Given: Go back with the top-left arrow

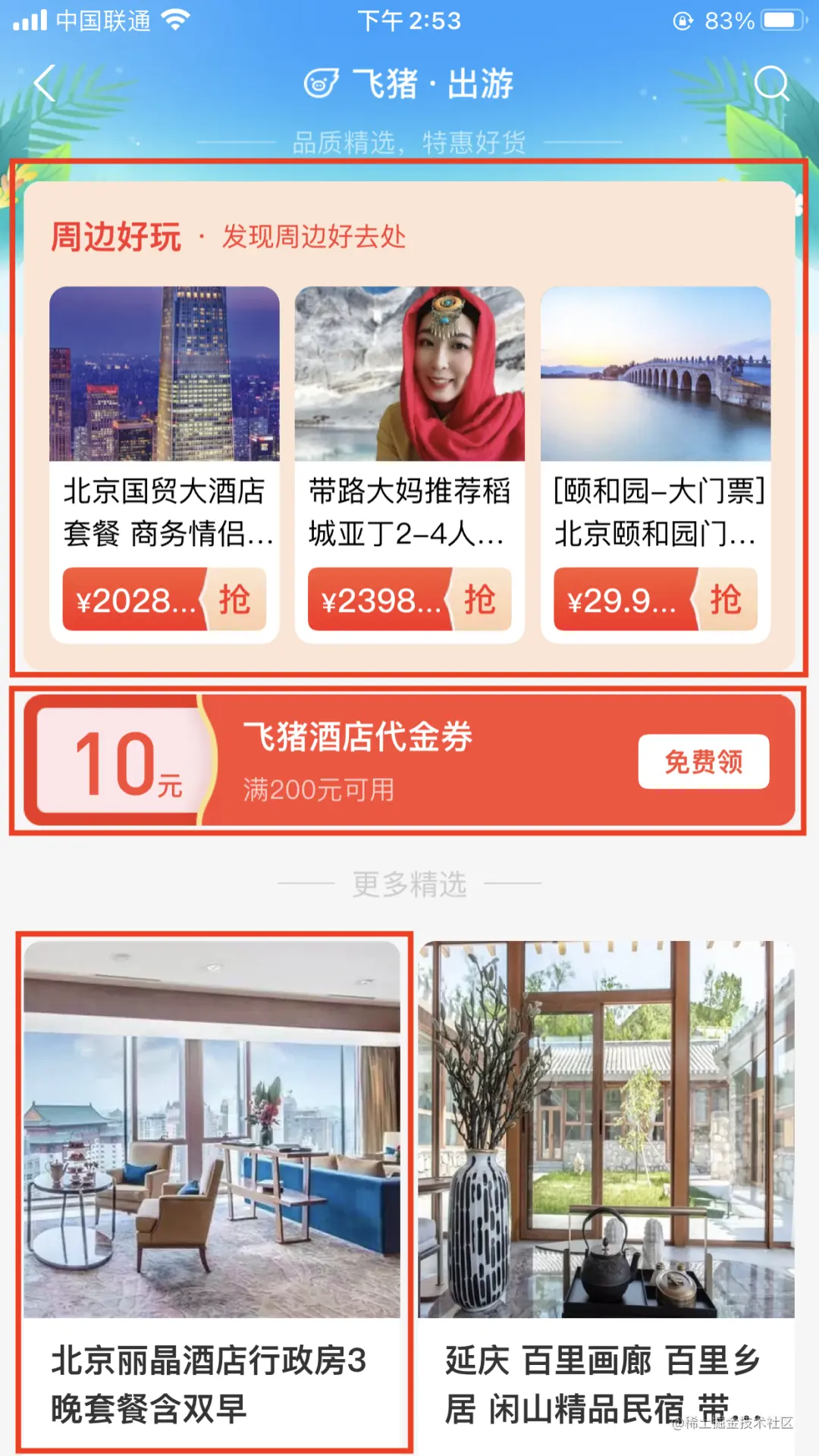Looking at the screenshot, I should [x=45, y=83].
